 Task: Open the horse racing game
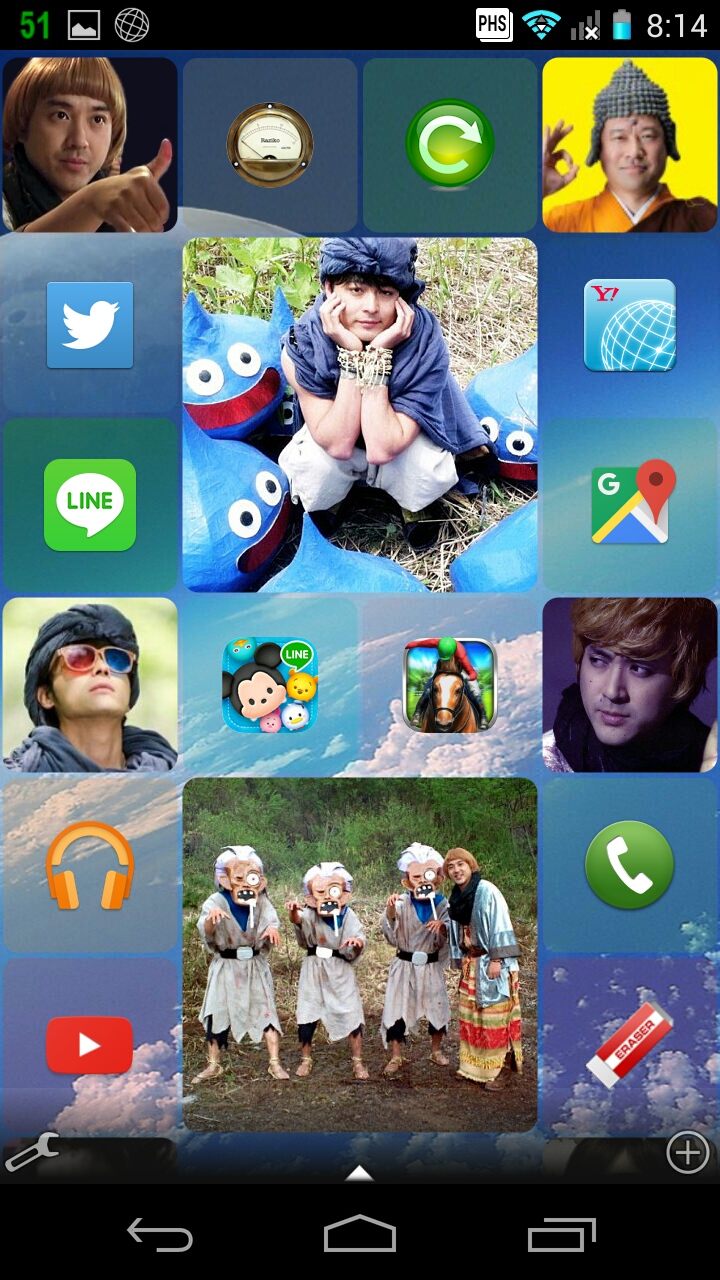pos(450,685)
